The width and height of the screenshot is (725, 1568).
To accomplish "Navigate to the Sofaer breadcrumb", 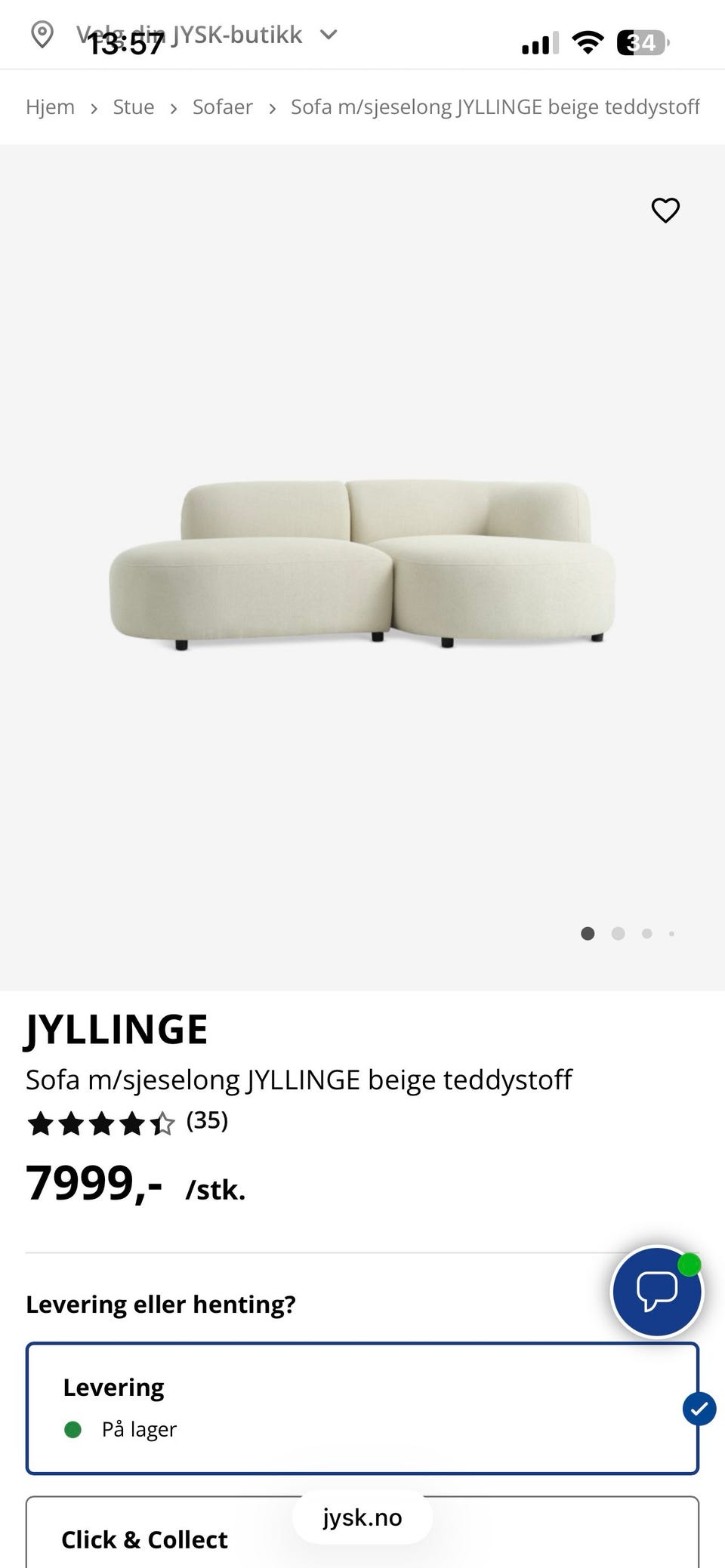I will tap(222, 106).
